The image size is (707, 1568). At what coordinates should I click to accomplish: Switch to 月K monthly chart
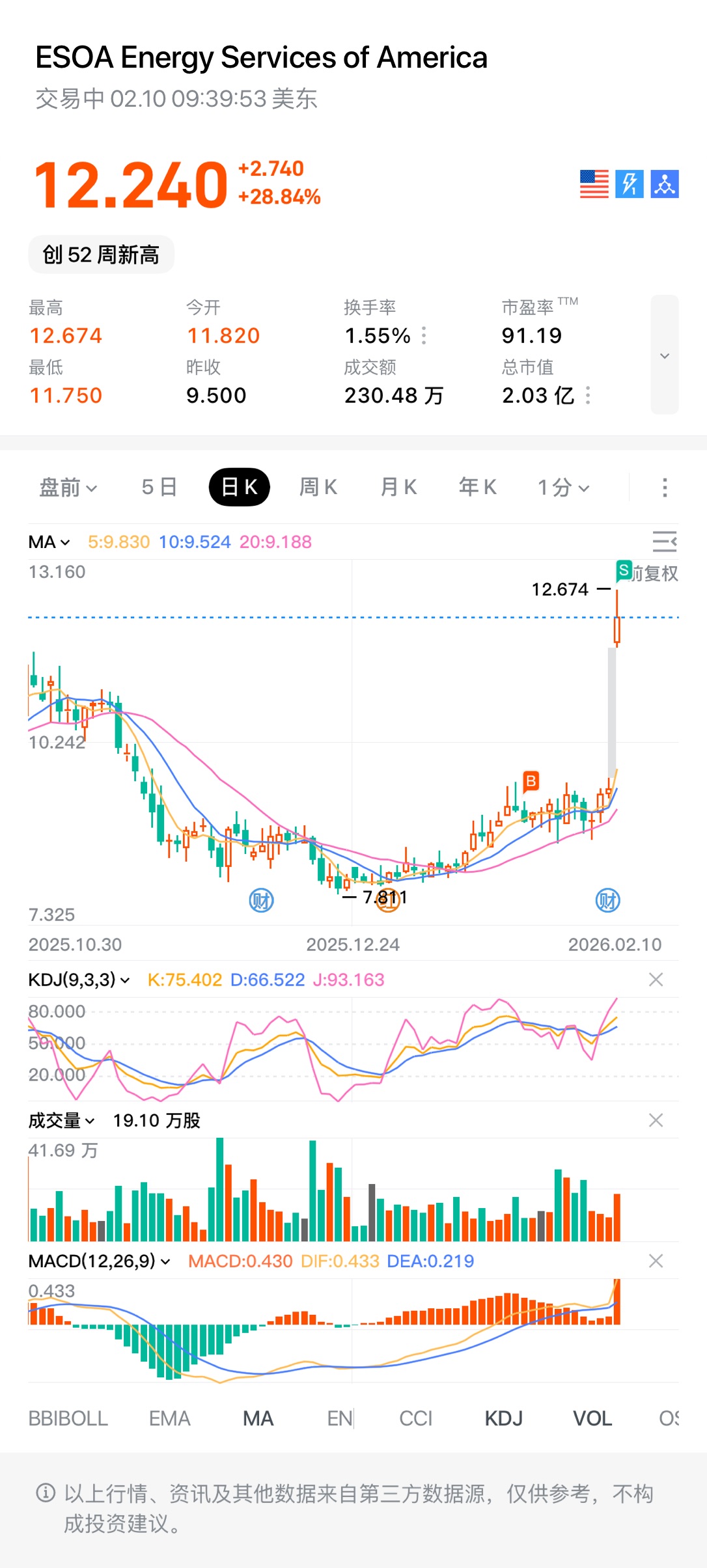point(398,487)
